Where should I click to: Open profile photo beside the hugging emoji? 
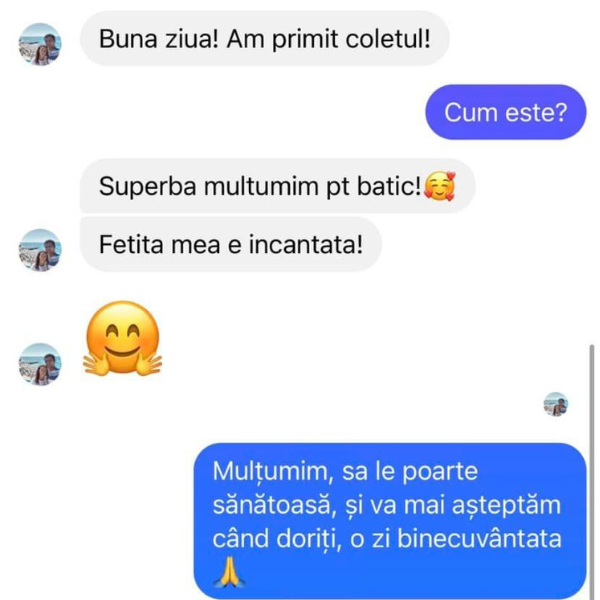point(40,363)
